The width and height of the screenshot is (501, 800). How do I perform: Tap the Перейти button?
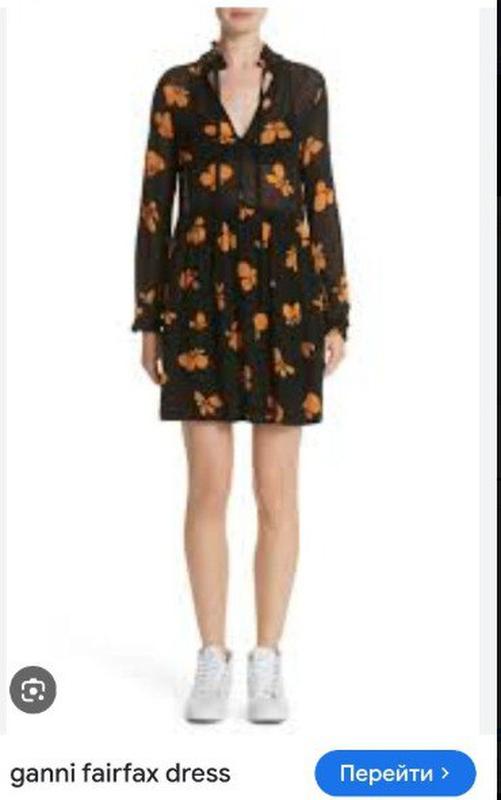395,773
